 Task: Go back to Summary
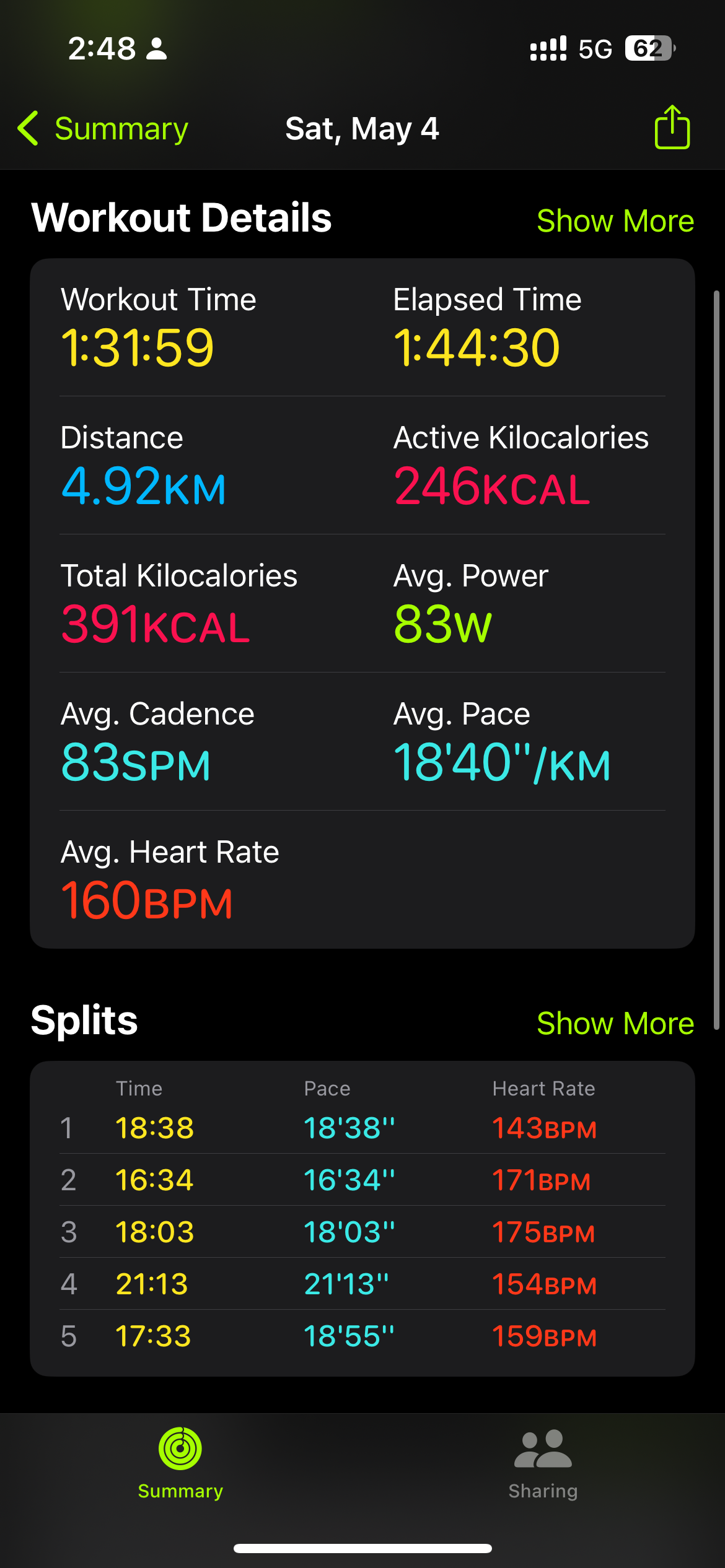click(x=103, y=129)
